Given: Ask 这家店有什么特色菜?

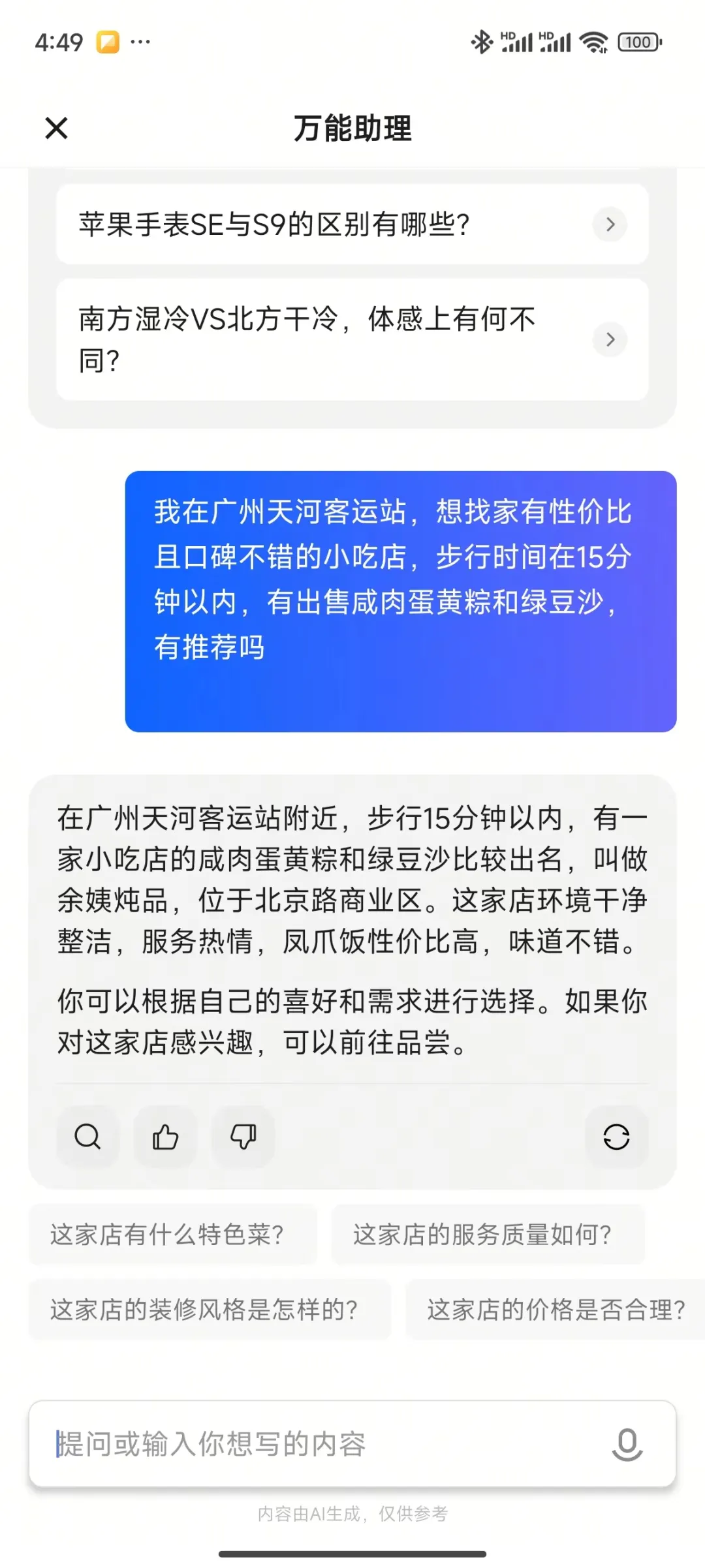Looking at the screenshot, I should pyautogui.click(x=173, y=1235).
